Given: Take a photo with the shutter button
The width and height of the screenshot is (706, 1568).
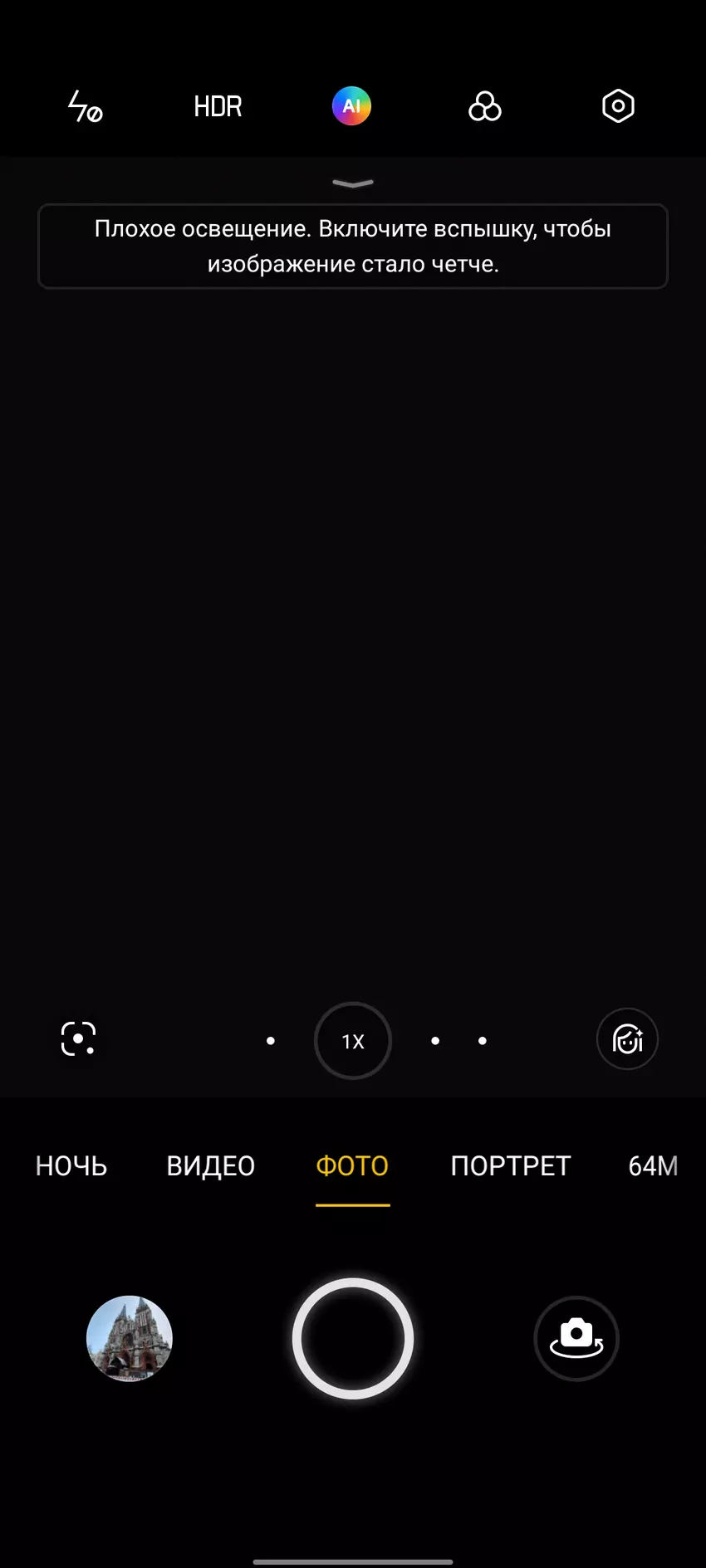Looking at the screenshot, I should tap(353, 1338).
